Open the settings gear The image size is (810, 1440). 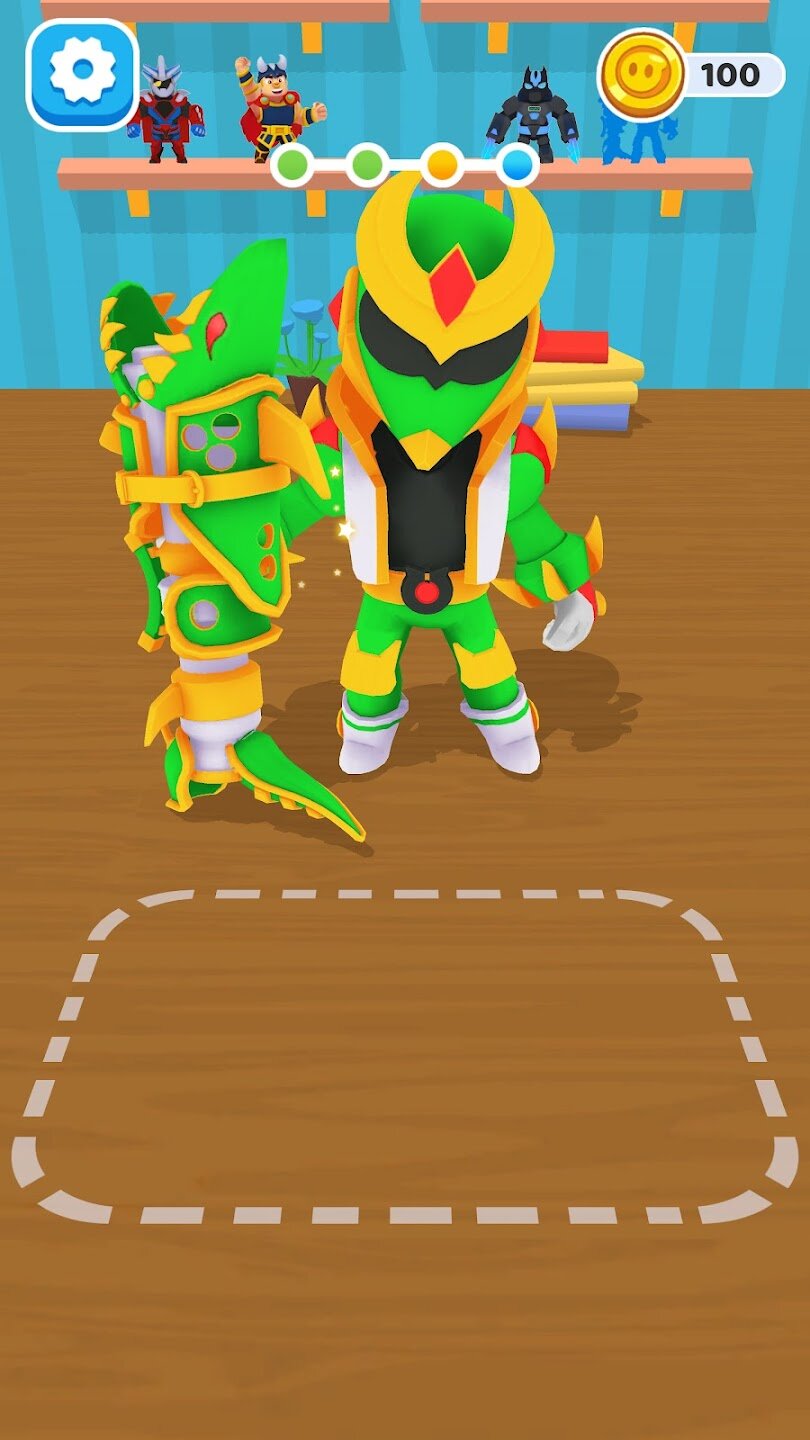click(x=82, y=73)
